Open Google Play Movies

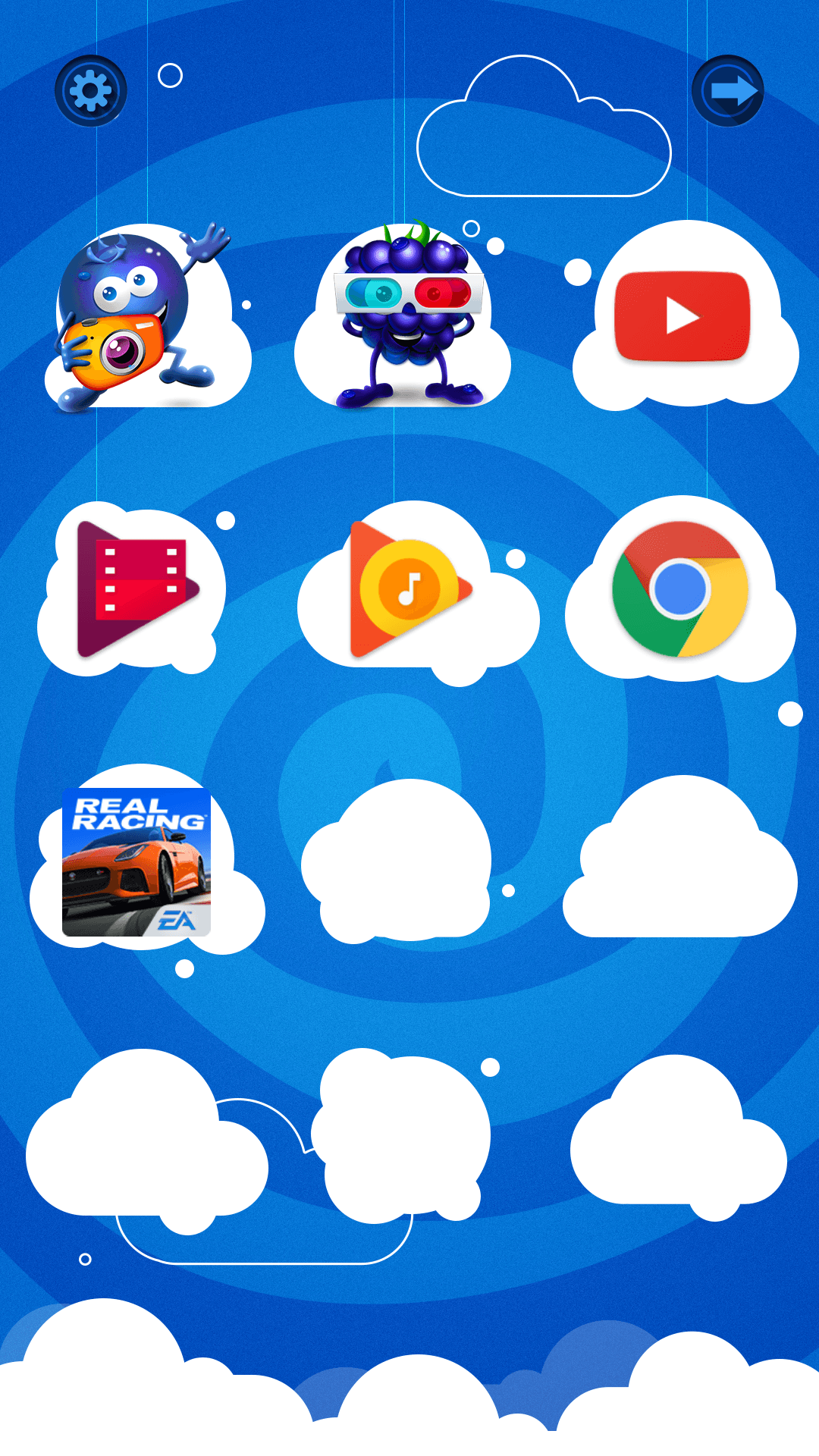138,589
